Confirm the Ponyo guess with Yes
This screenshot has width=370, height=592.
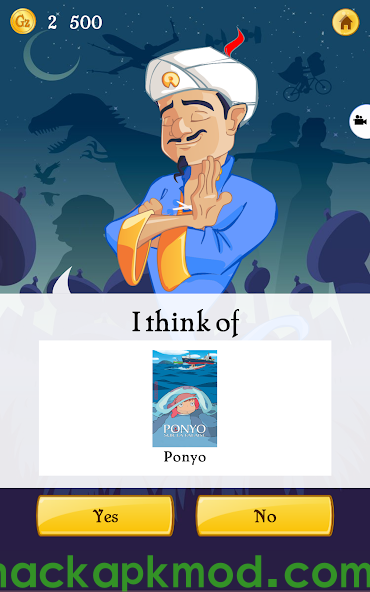105,516
